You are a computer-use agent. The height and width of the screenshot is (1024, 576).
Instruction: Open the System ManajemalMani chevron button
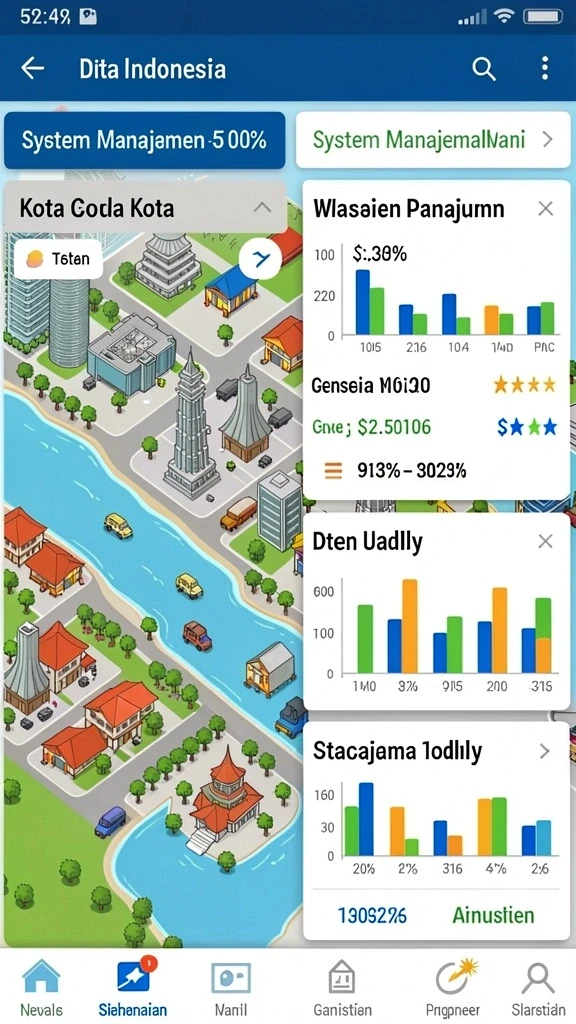coord(433,140)
